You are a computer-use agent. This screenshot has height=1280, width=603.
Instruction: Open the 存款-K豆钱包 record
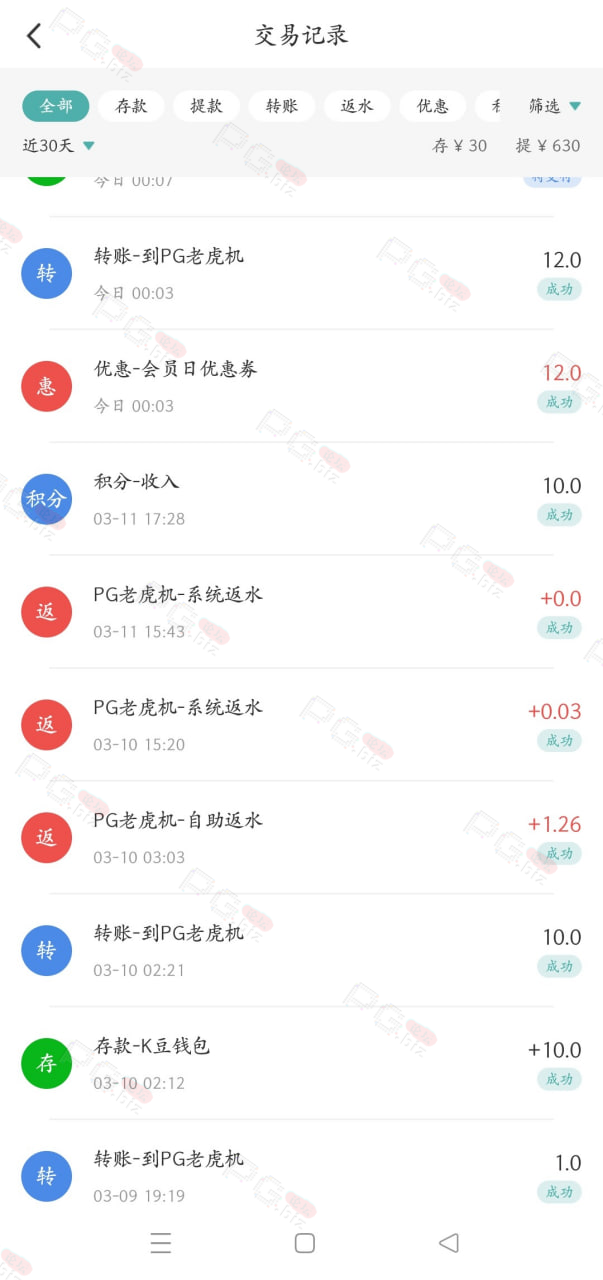tap(301, 1065)
